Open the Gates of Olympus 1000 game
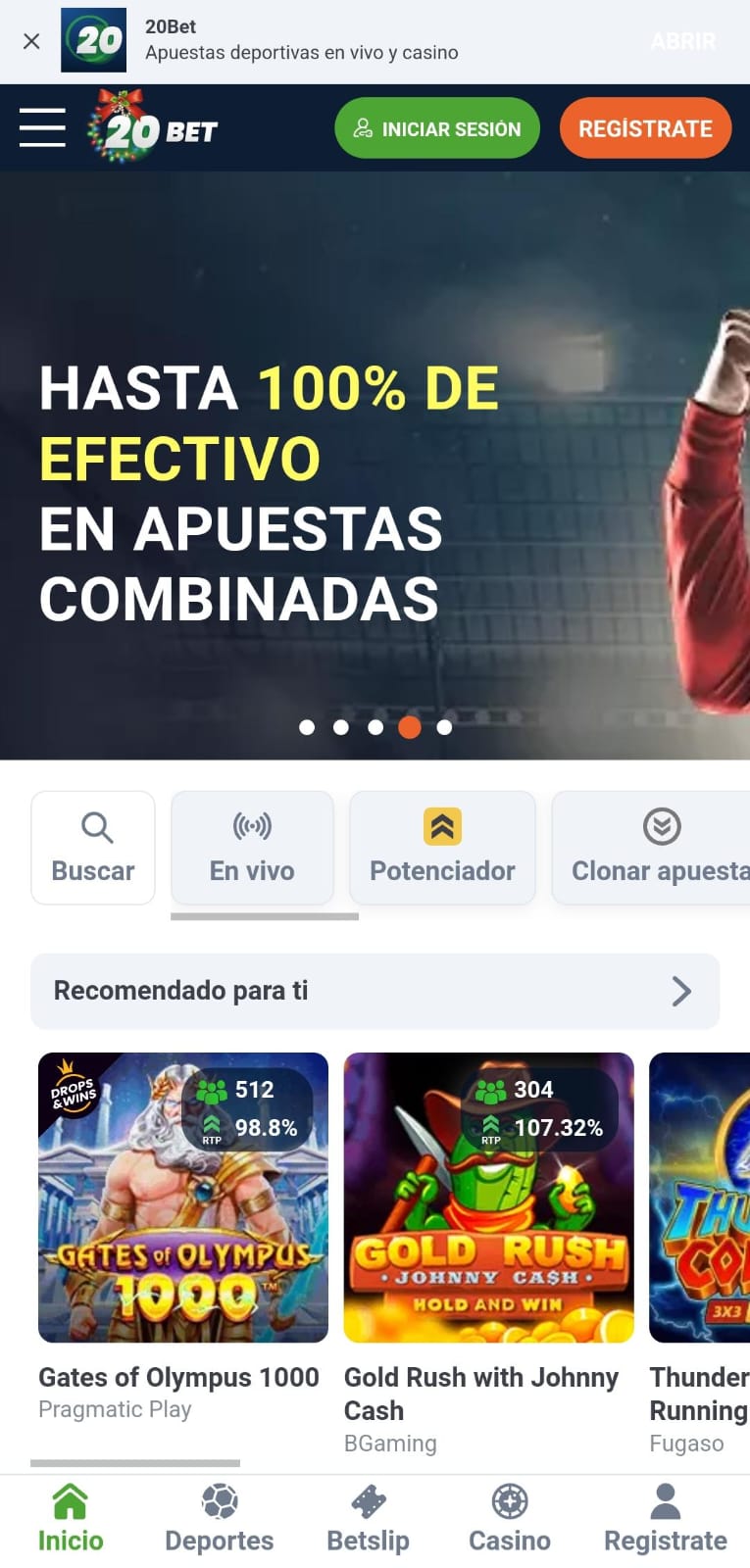This screenshot has height=1568, width=750. (x=183, y=1198)
